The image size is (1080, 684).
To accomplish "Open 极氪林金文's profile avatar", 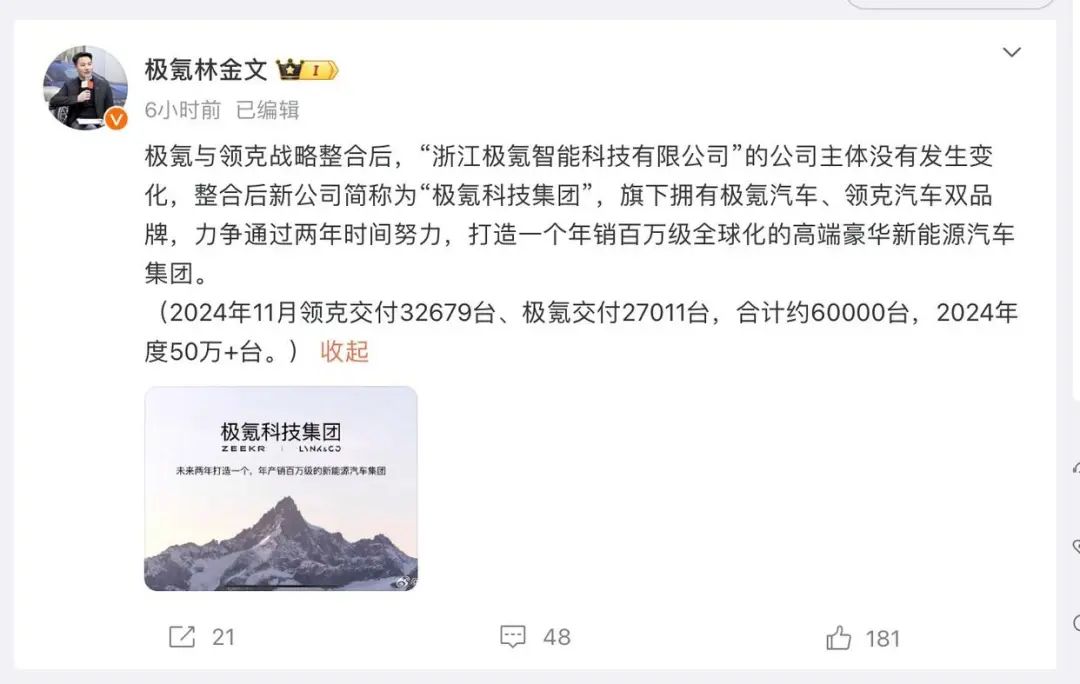I will click(x=86, y=88).
